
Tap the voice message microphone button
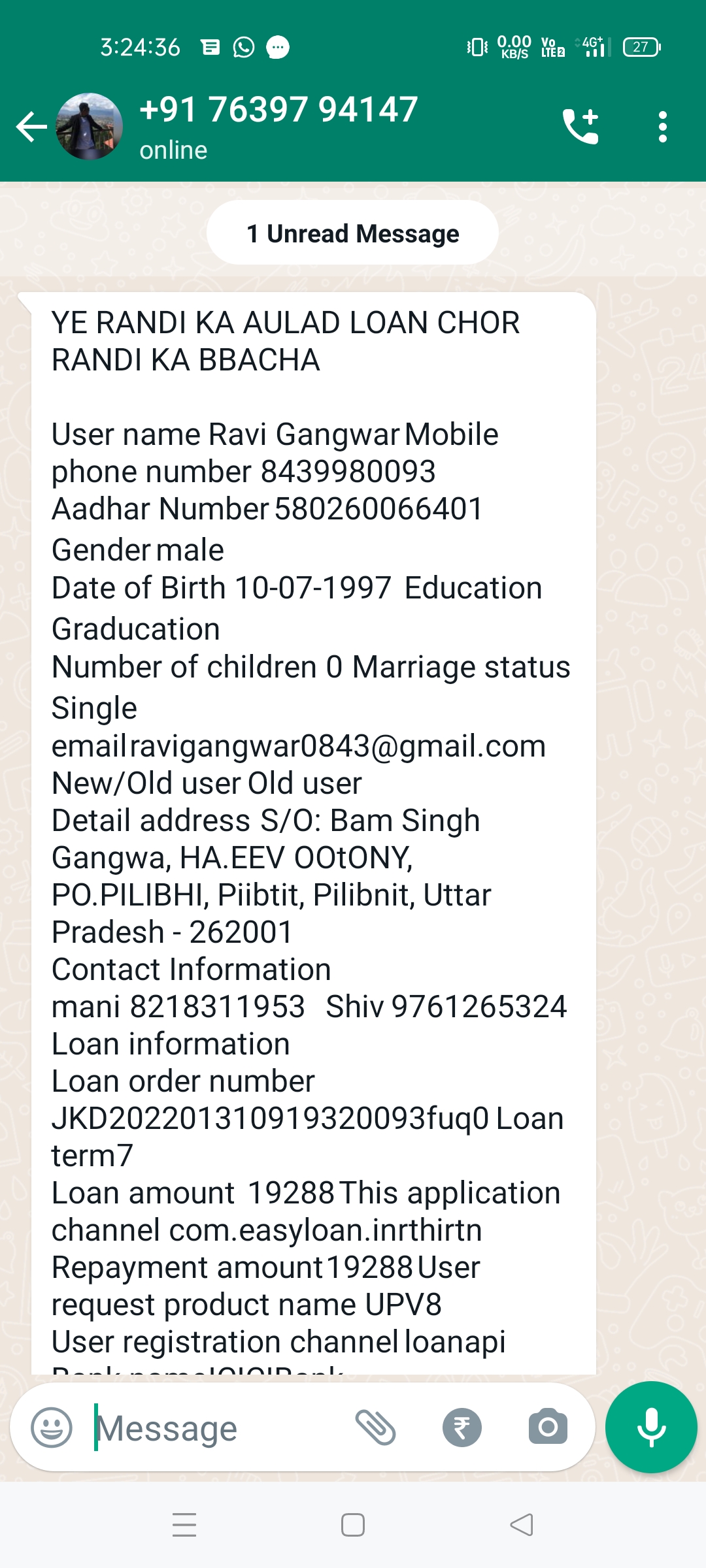click(x=651, y=1428)
